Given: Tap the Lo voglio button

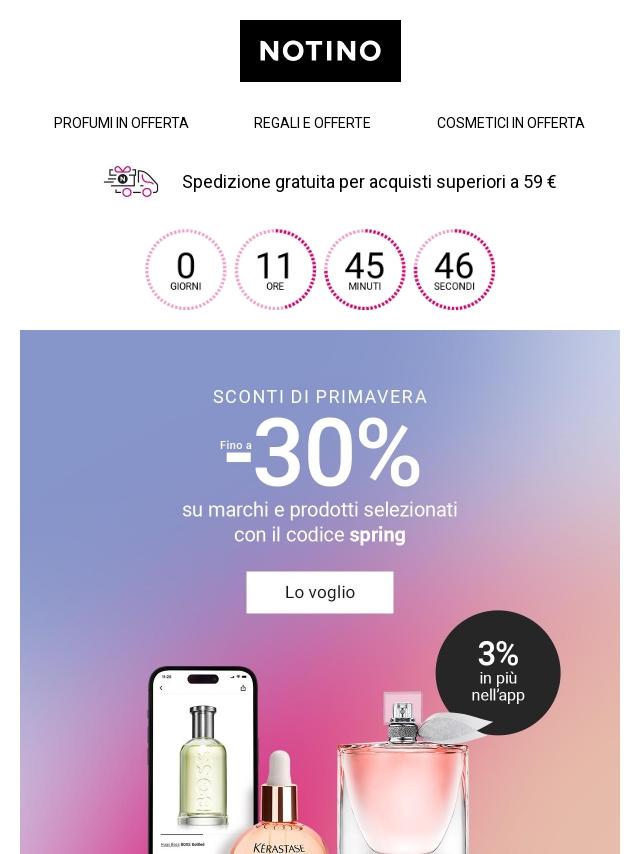Looking at the screenshot, I should point(320,592).
